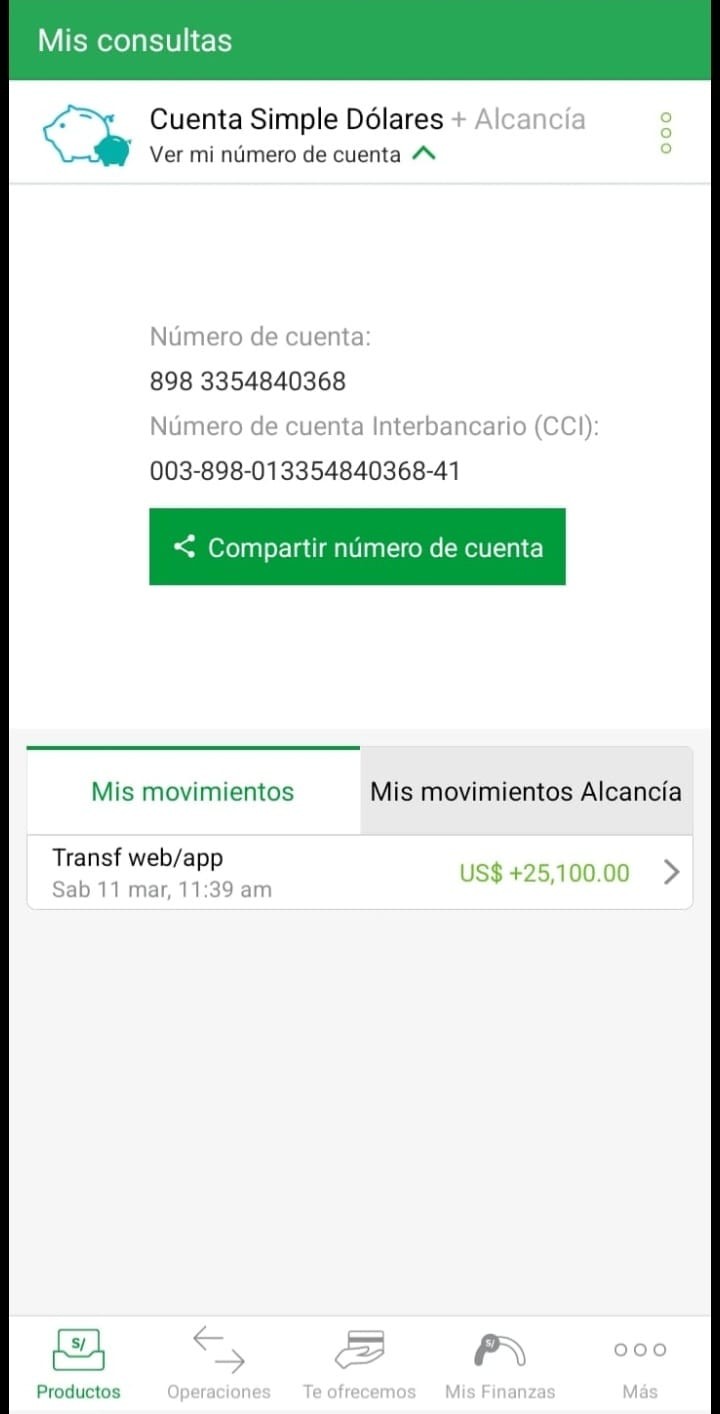Open the Transf web/app transaction details
Image resolution: width=720 pixels, height=1414 pixels.
coord(360,873)
